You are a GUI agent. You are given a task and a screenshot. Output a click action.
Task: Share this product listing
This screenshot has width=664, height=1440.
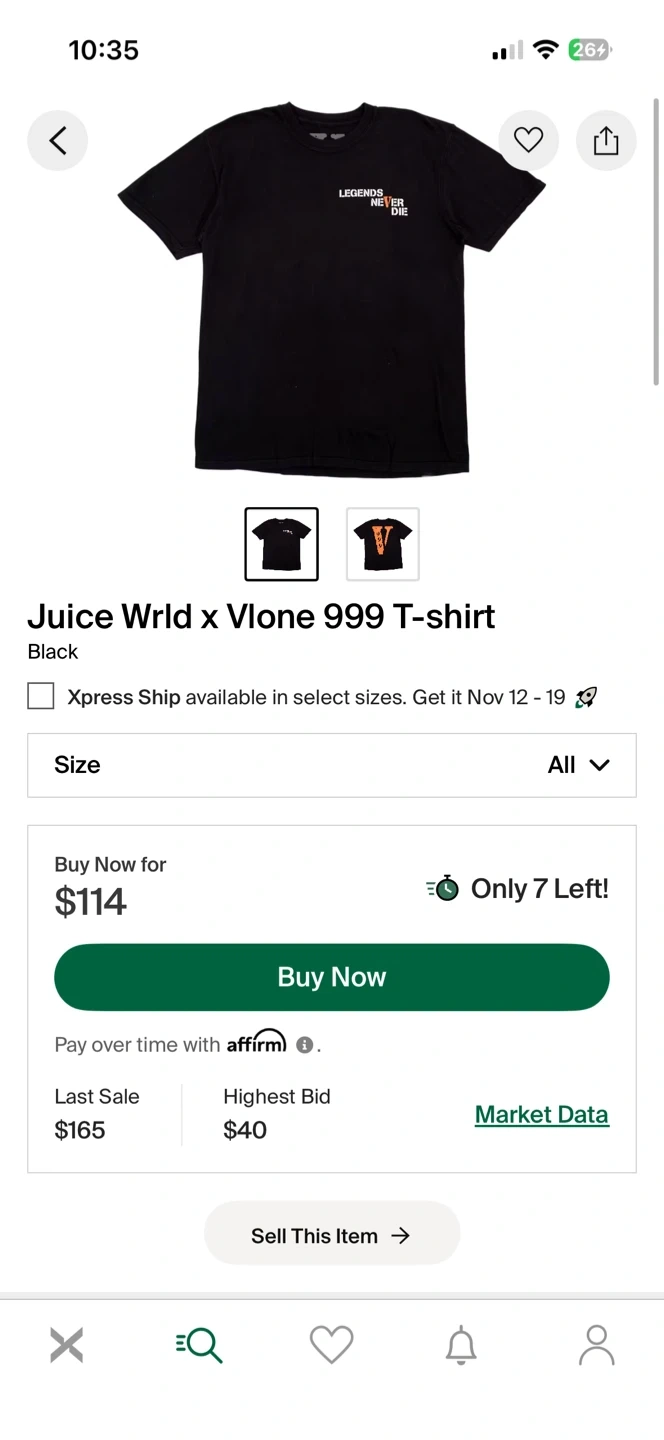pos(606,141)
